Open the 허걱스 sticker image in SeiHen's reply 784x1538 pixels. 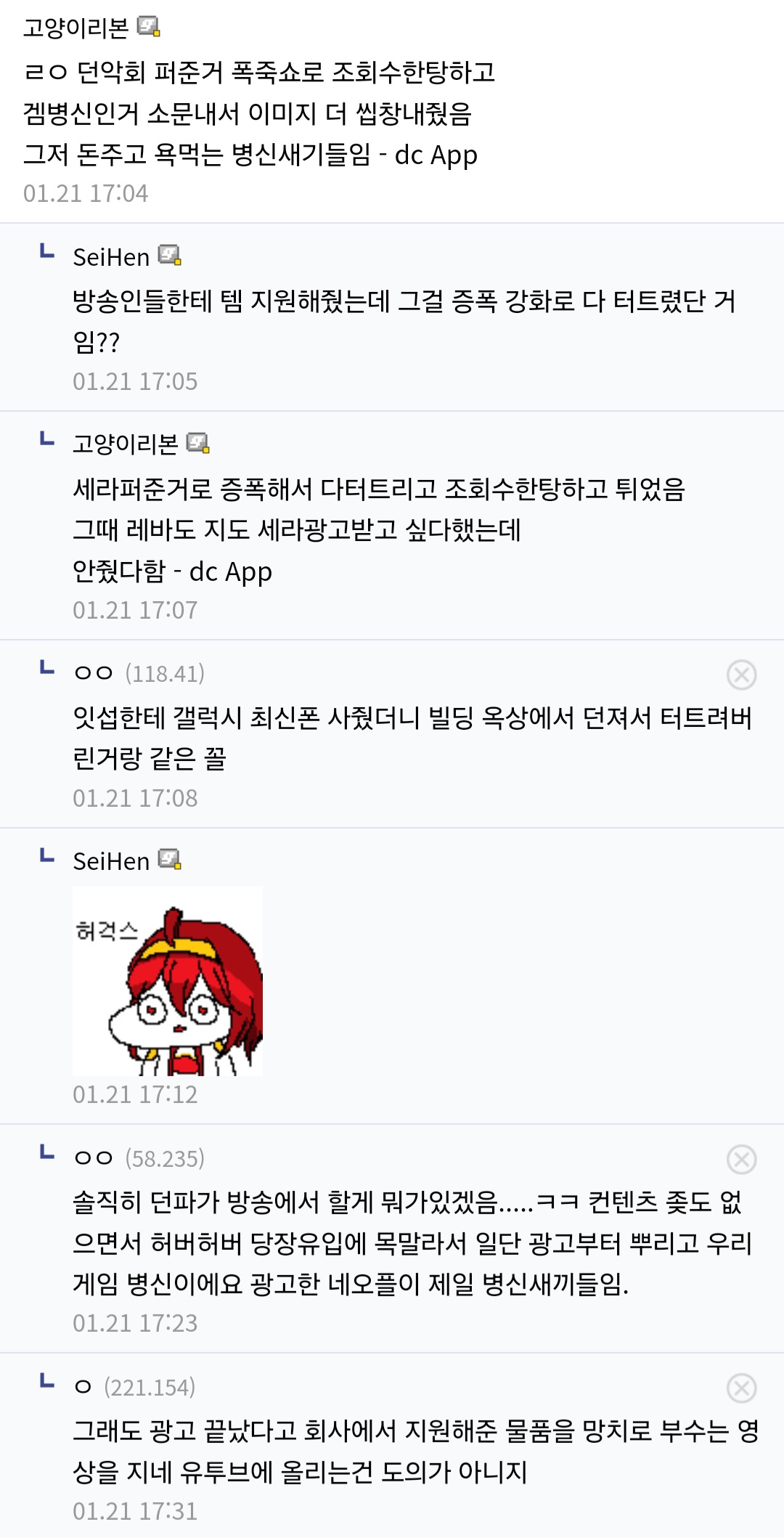coord(168,981)
